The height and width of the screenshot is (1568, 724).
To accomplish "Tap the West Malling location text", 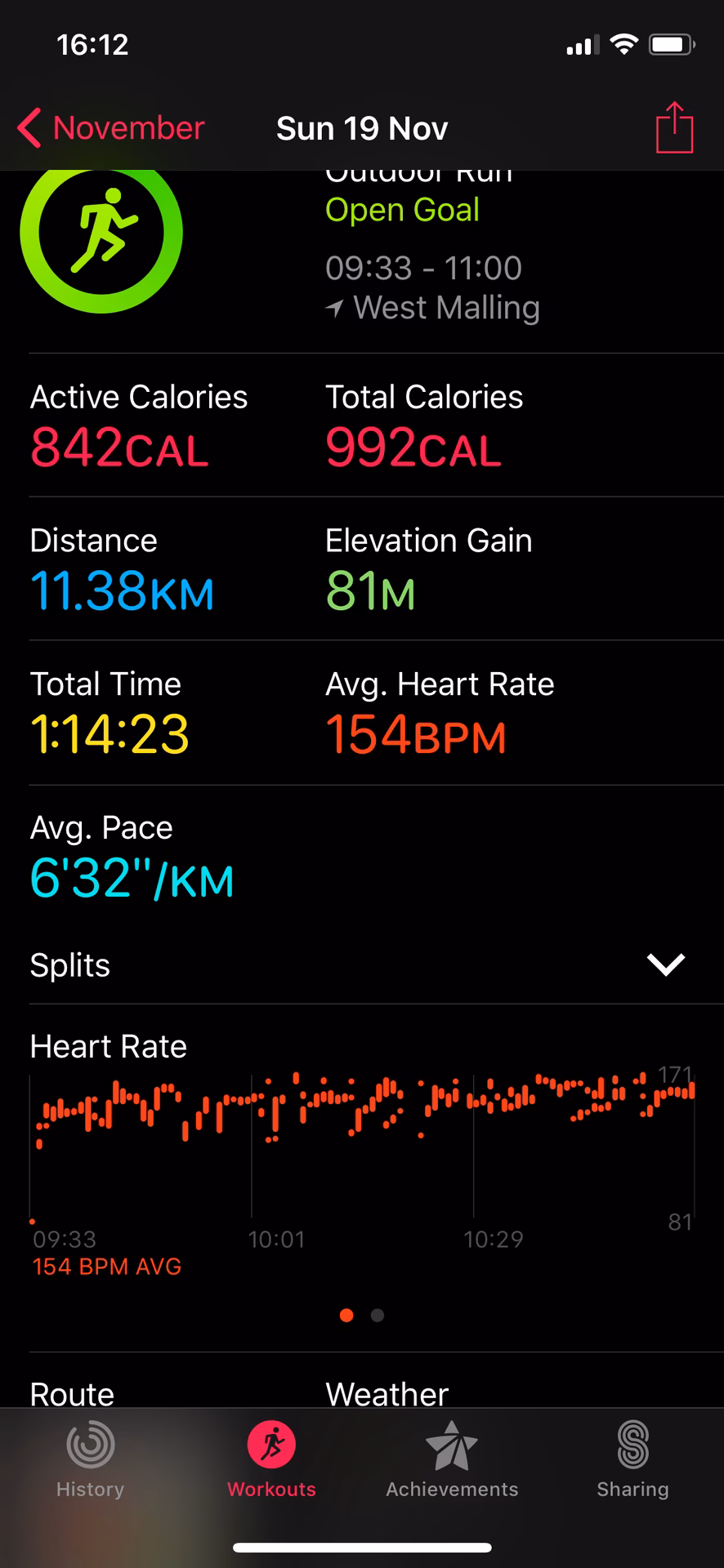I will coord(446,308).
